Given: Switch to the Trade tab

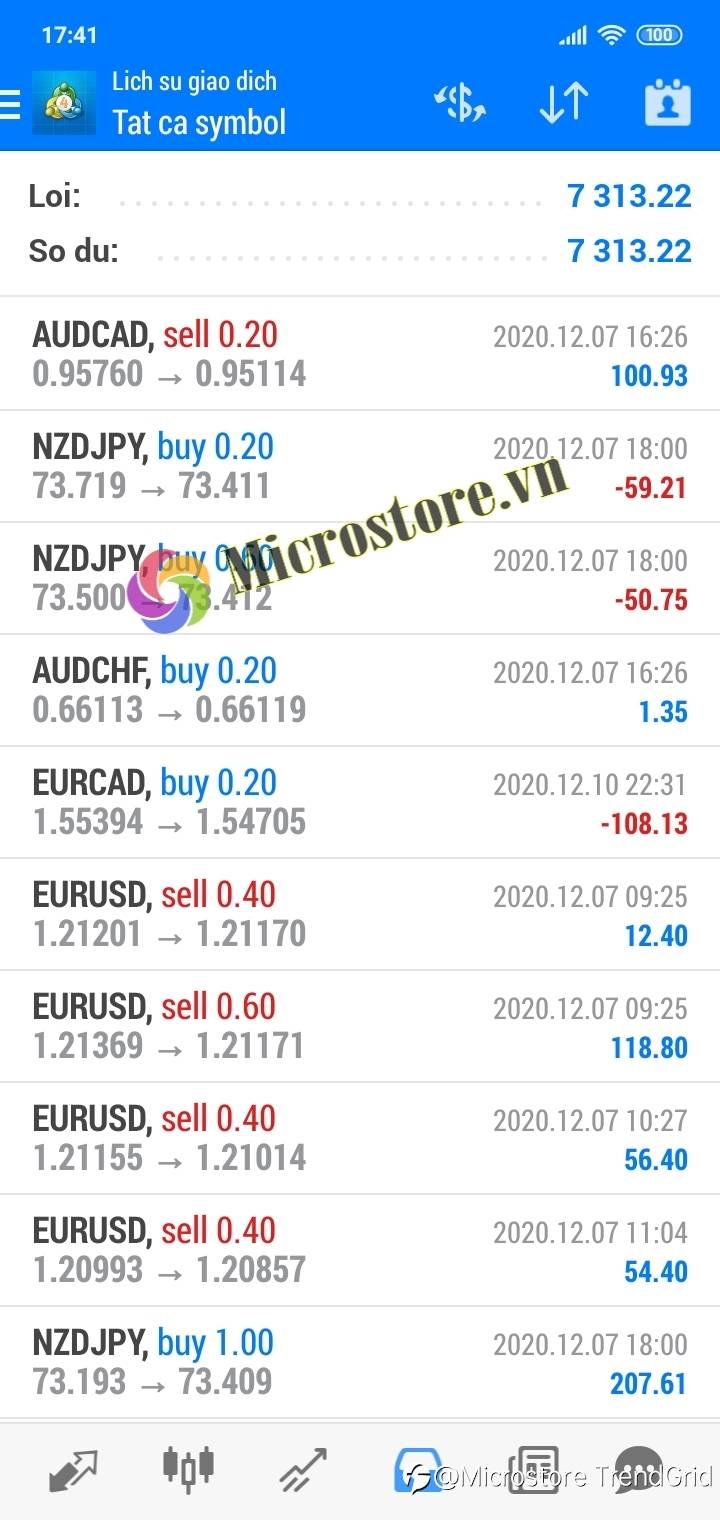Looking at the screenshot, I should (x=303, y=1470).
